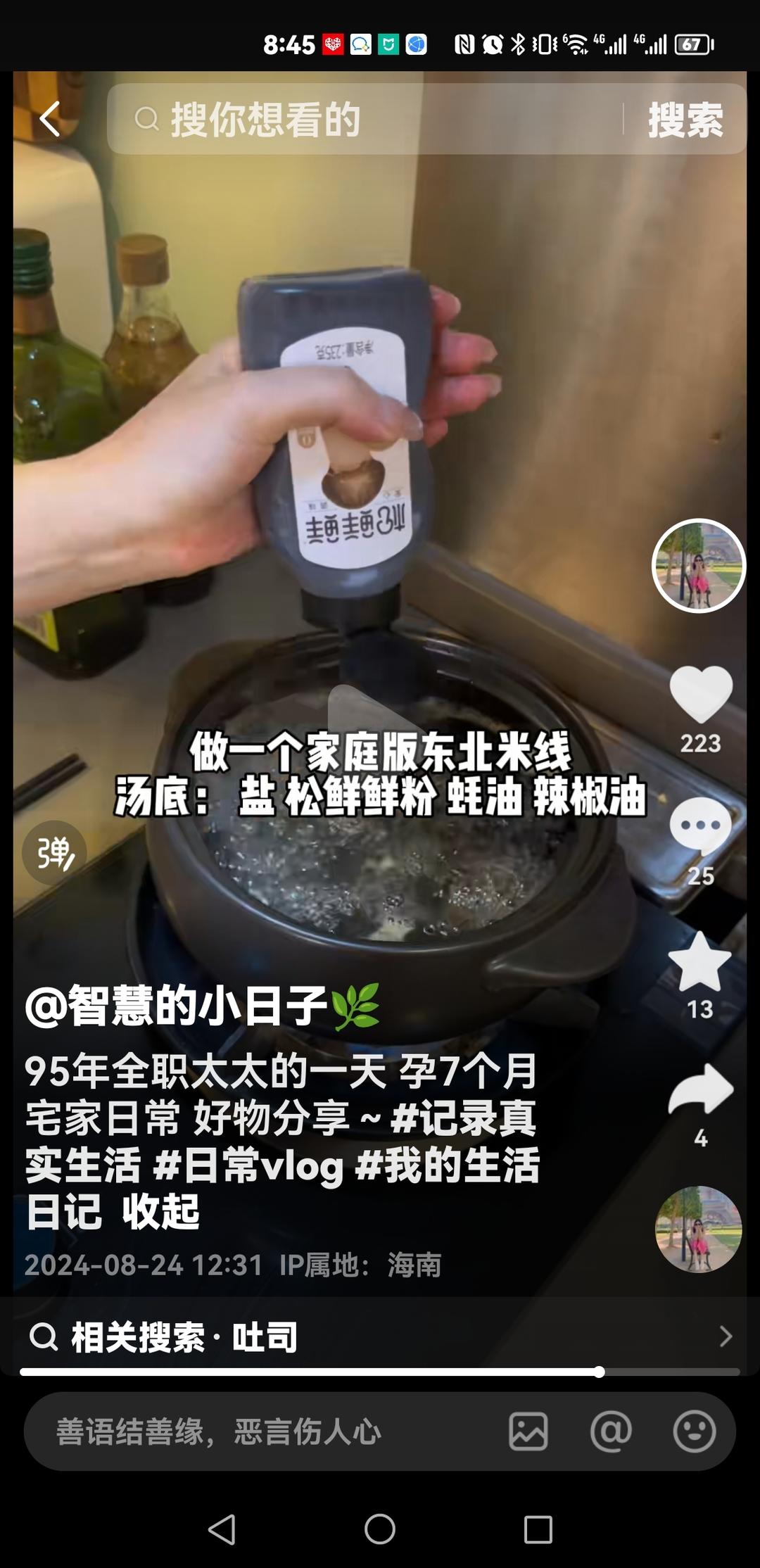The height and width of the screenshot is (1568, 760).
Task: Tap the 搜索 search button
Action: [685, 120]
